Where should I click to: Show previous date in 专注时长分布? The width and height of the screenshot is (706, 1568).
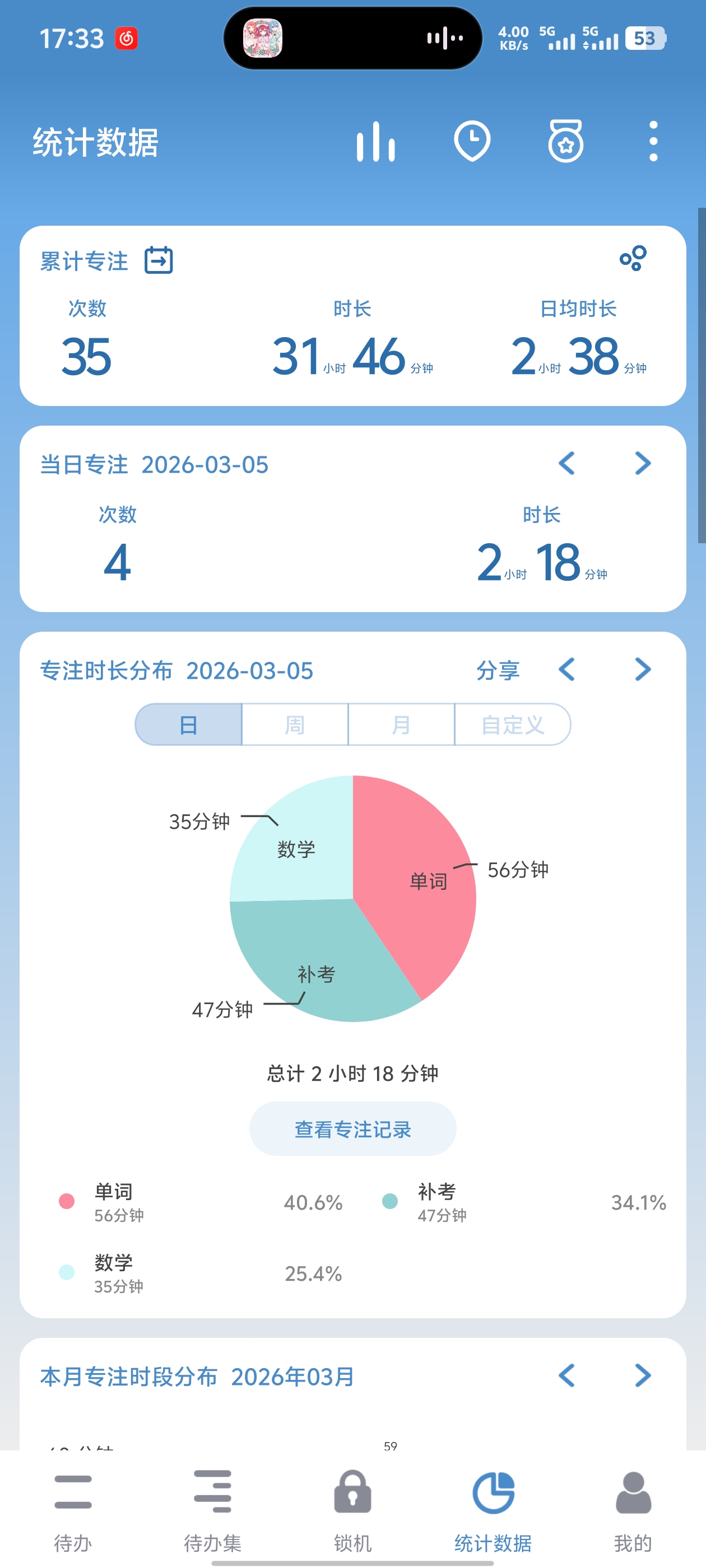tap(566, 670)
